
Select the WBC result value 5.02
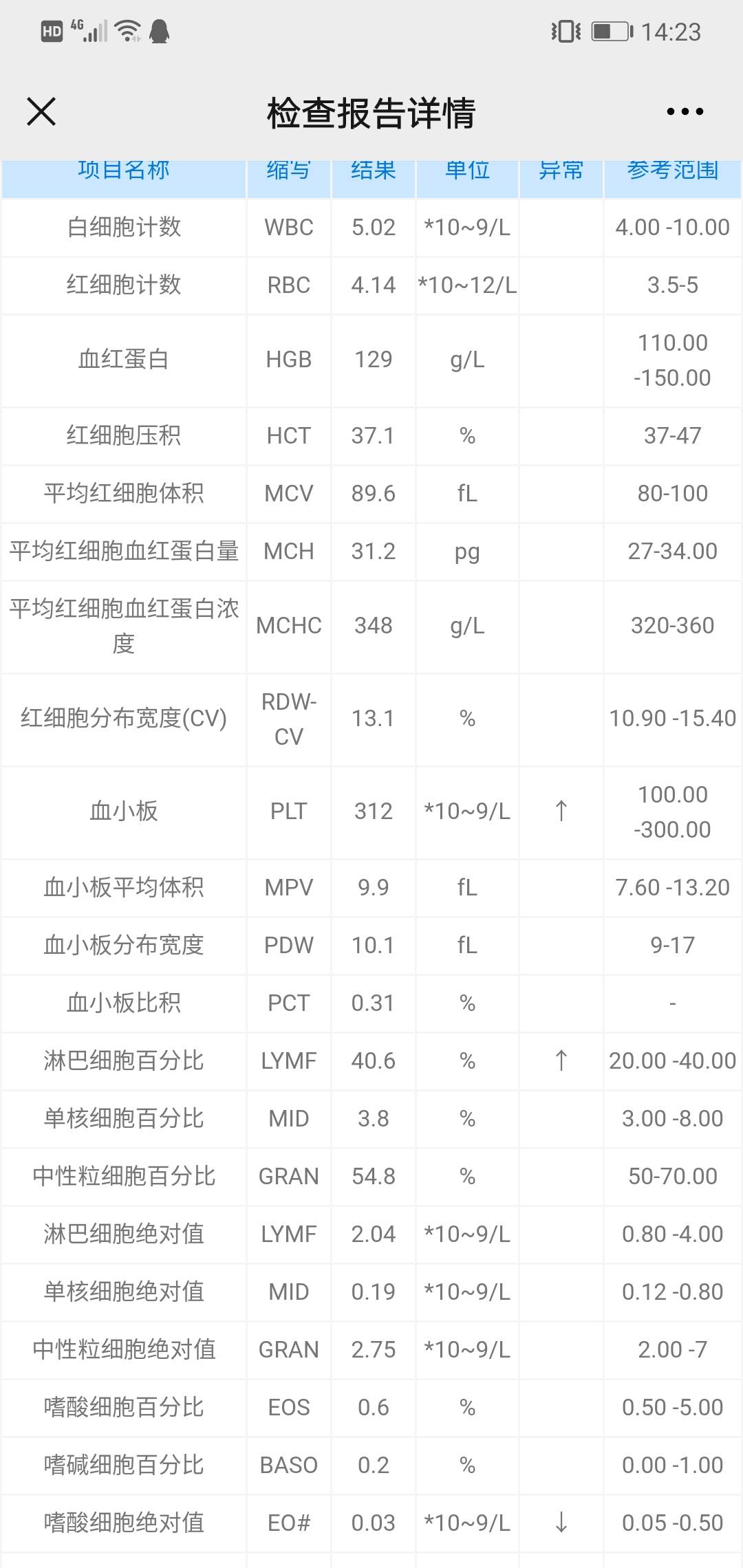pos(373,227)
